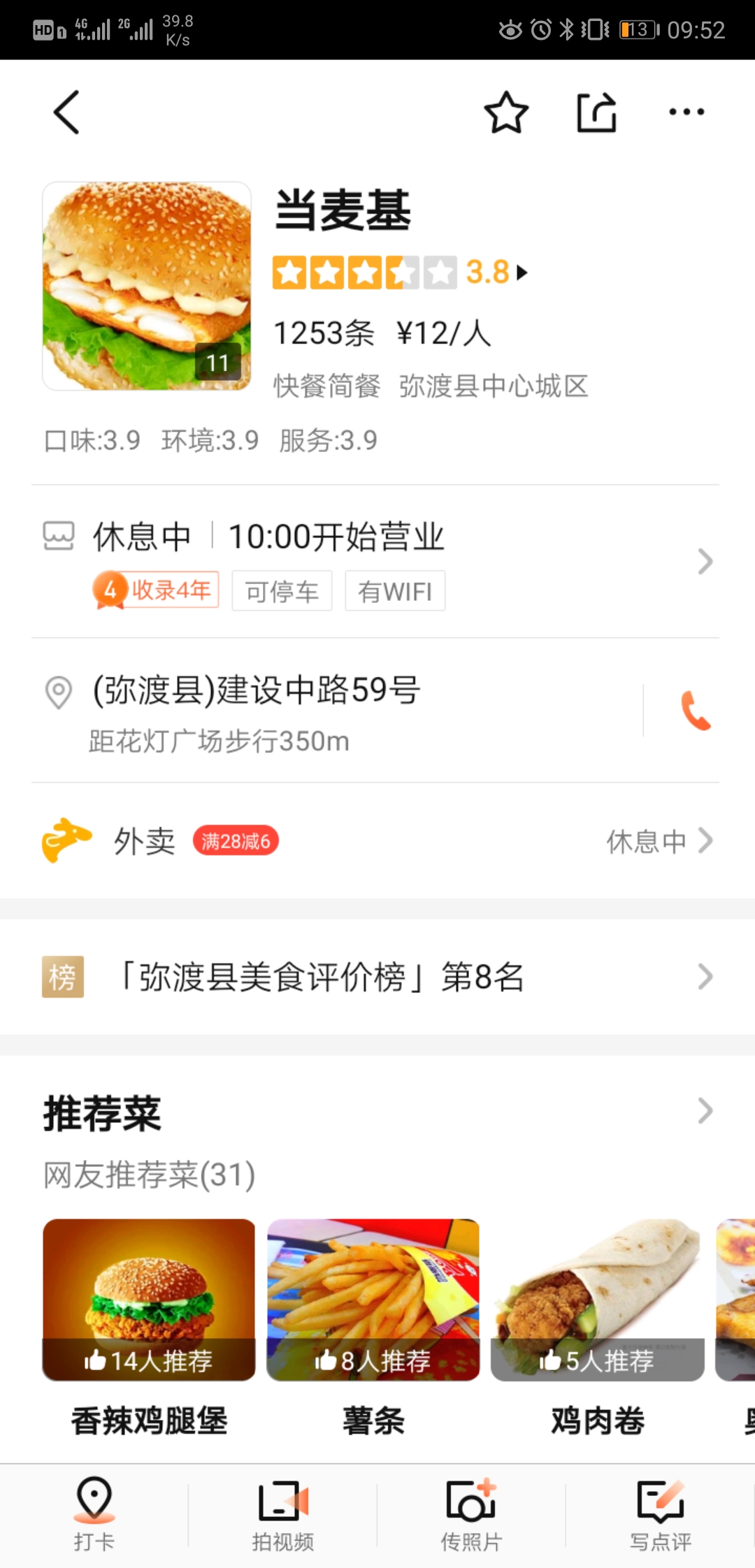Open the 香辣鸡腿堡 dish
755x1568 pixels.
click(149, 1300)
